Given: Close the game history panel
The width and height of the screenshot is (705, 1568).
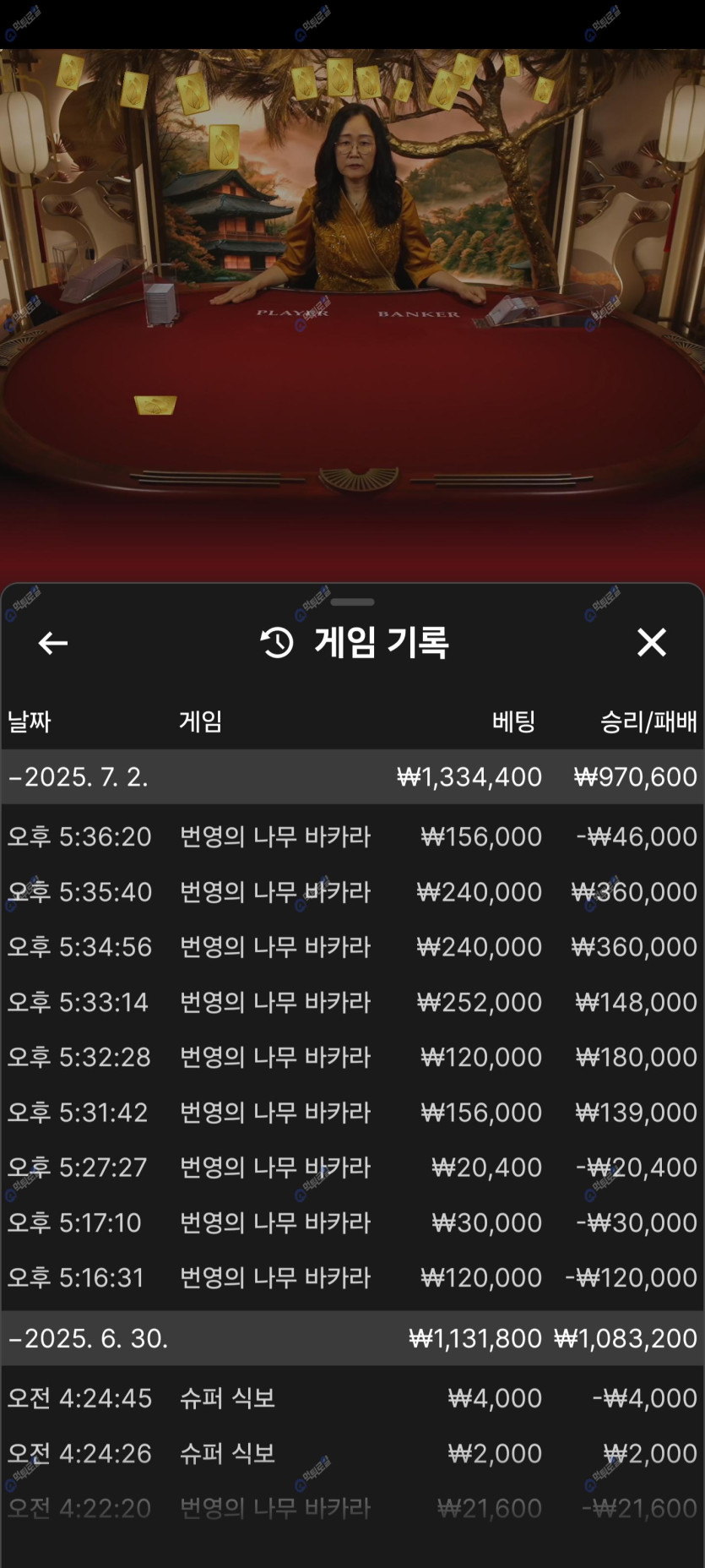Looking at the screenshot, I should pyautogui.click(x=651, y=643).
